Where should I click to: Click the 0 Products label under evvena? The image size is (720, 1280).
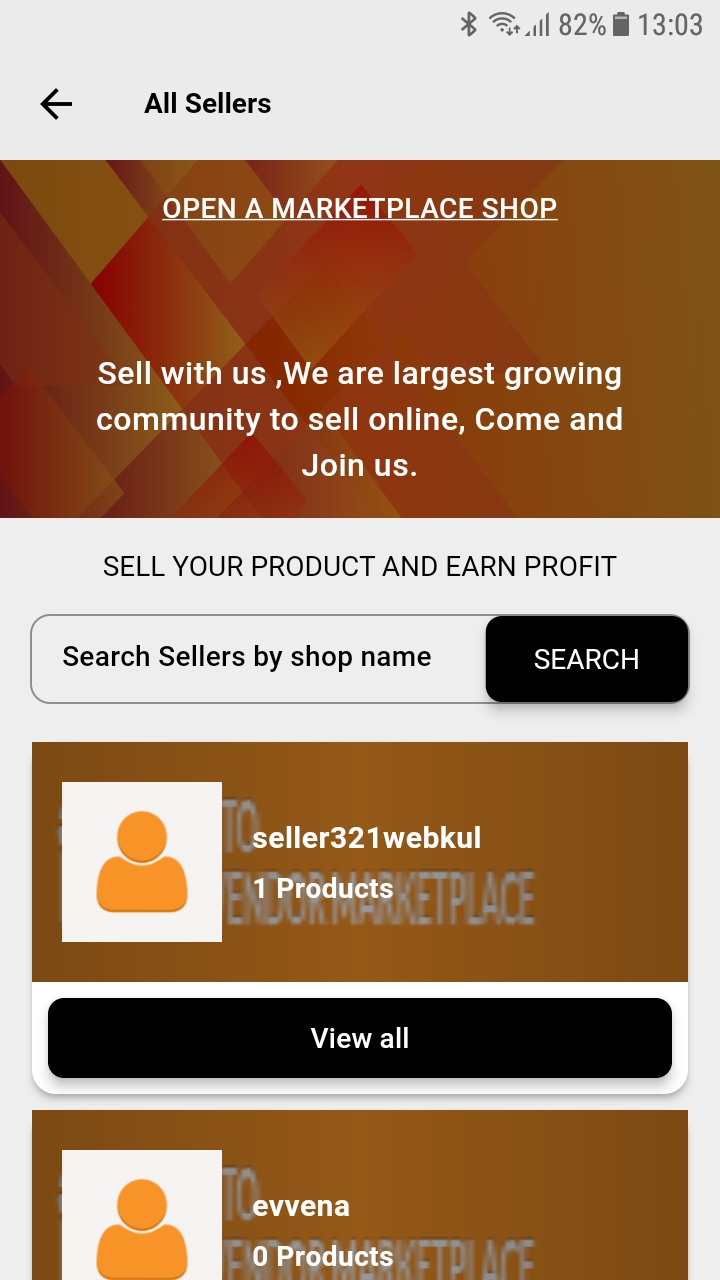click(x=319, y=1256)
